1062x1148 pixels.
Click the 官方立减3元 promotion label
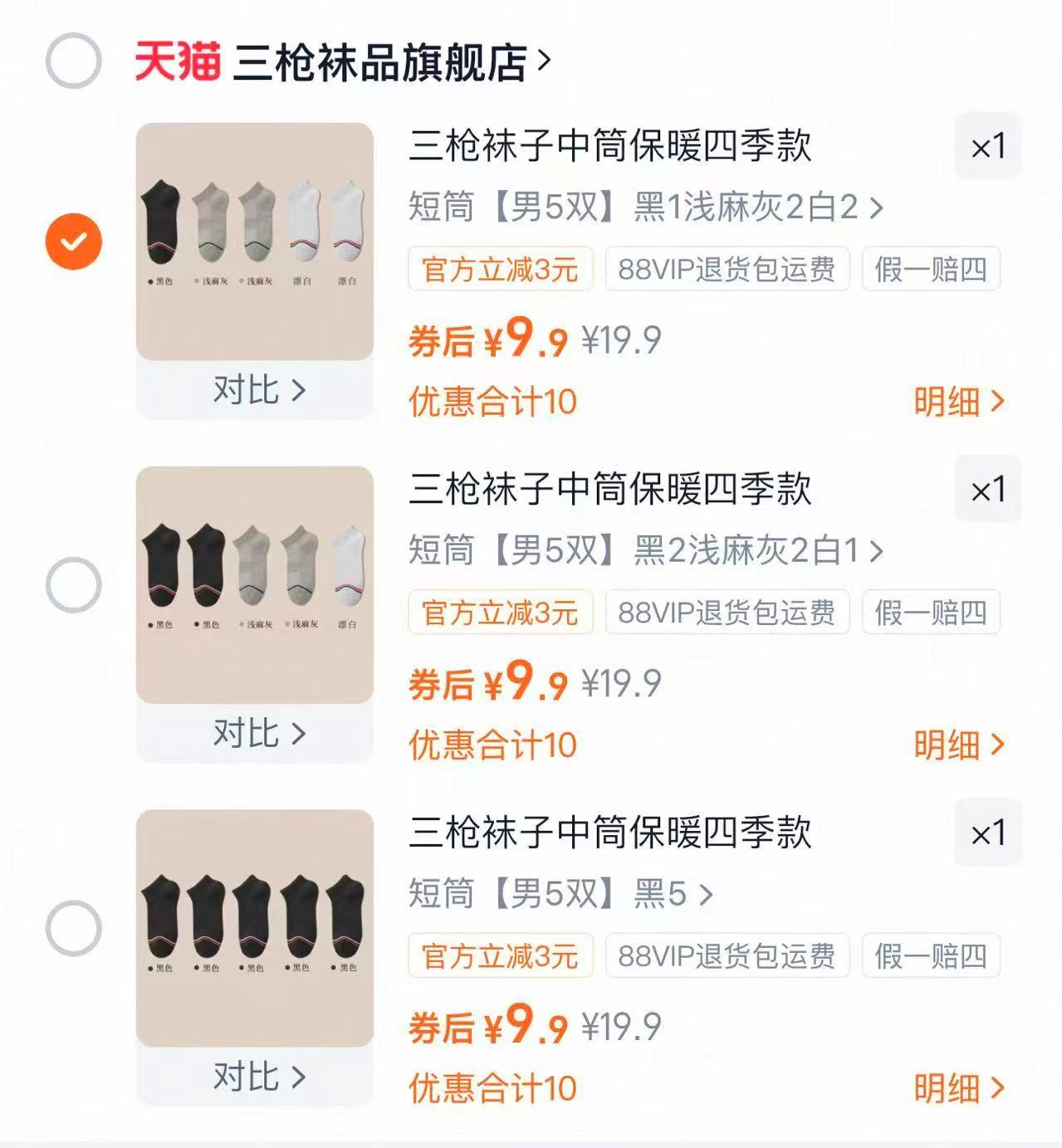click(499, 269)
